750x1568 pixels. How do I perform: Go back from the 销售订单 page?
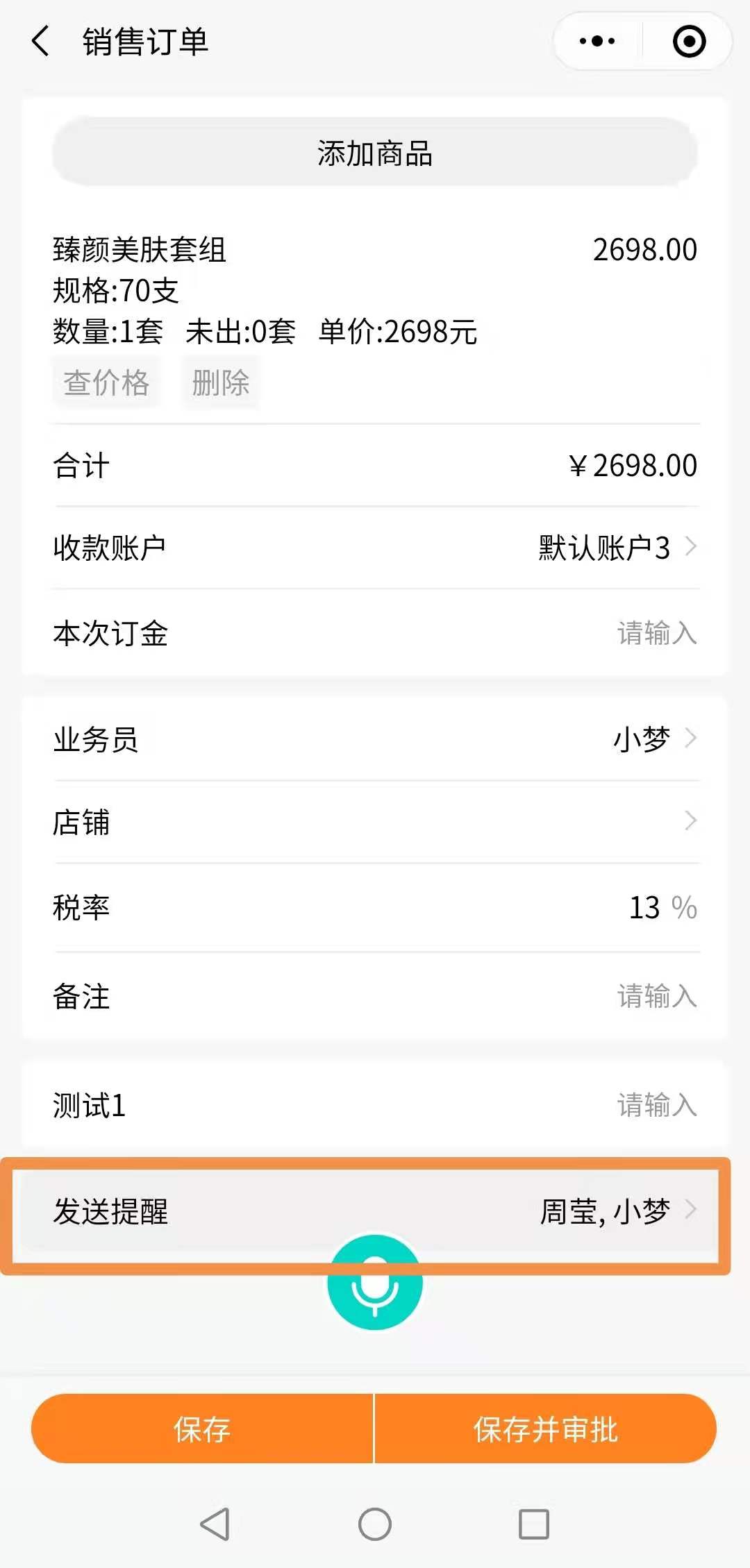coord(41,42)
